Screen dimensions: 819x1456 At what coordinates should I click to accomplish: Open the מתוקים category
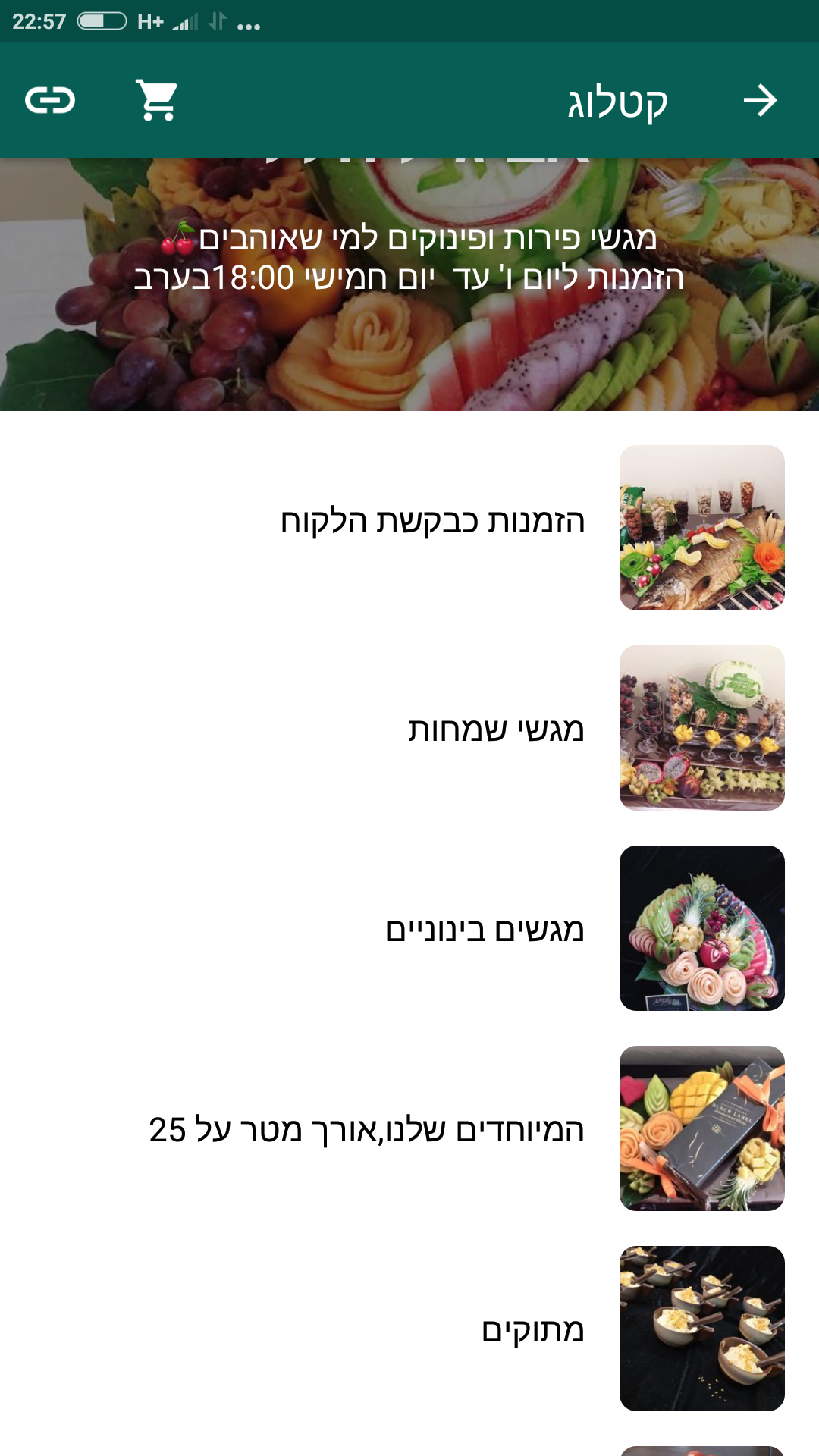tap(531, 1331)
